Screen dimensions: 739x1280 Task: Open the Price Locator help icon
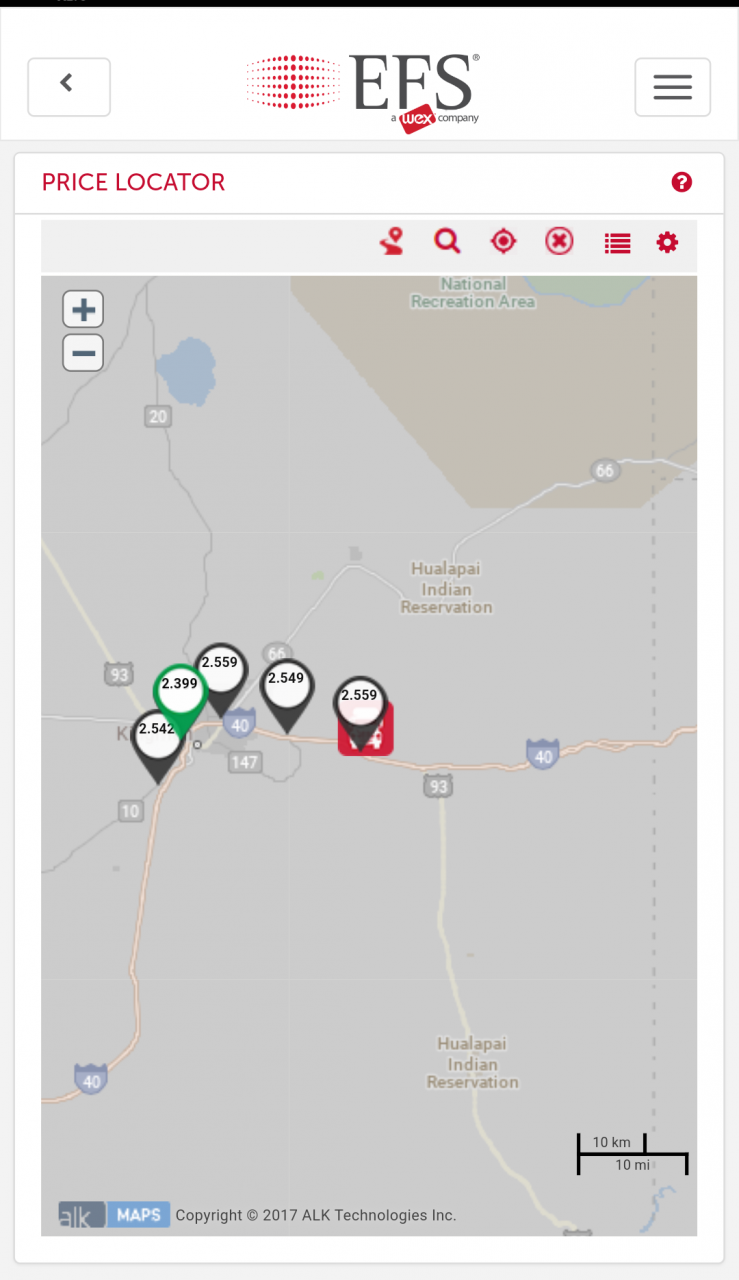682,182
